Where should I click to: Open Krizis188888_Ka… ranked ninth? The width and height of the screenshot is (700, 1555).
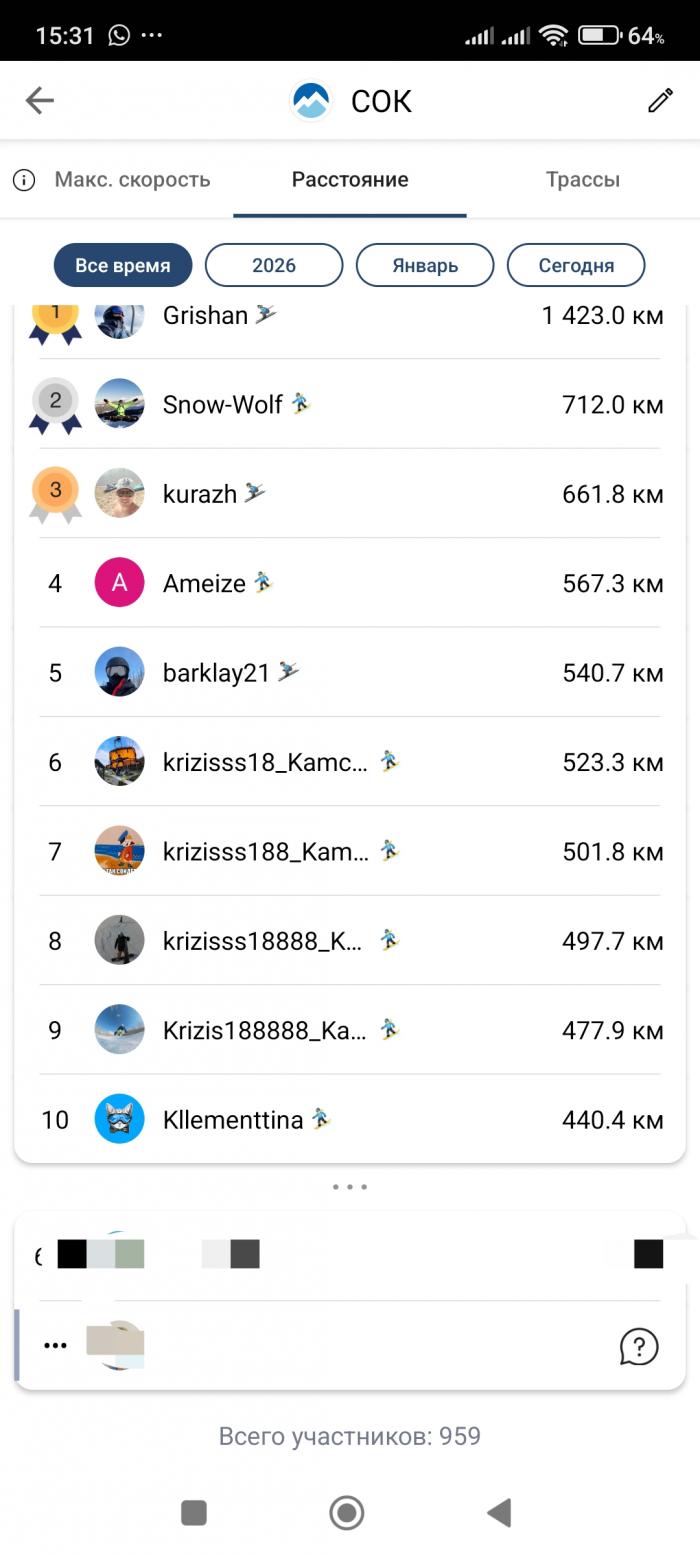350,1030
